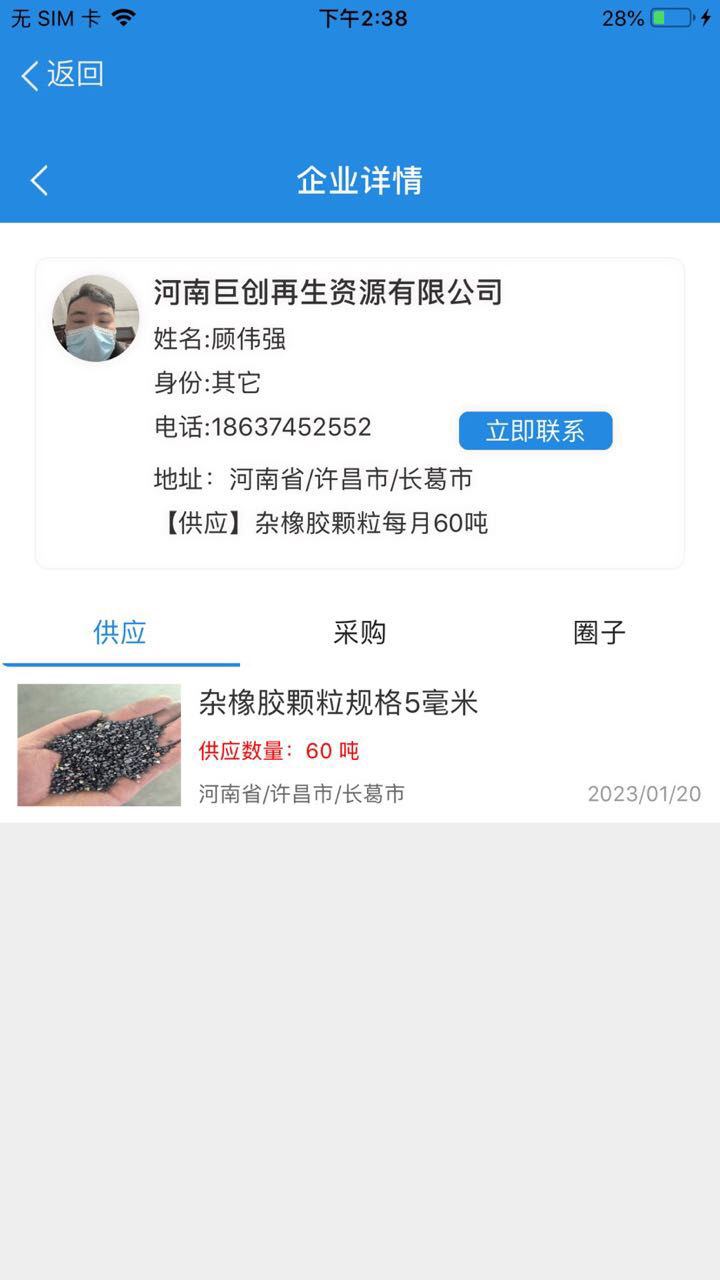Go back using the 企业详情 header arrow
Screen dimensions: 720x1280
tap(39, 181)
